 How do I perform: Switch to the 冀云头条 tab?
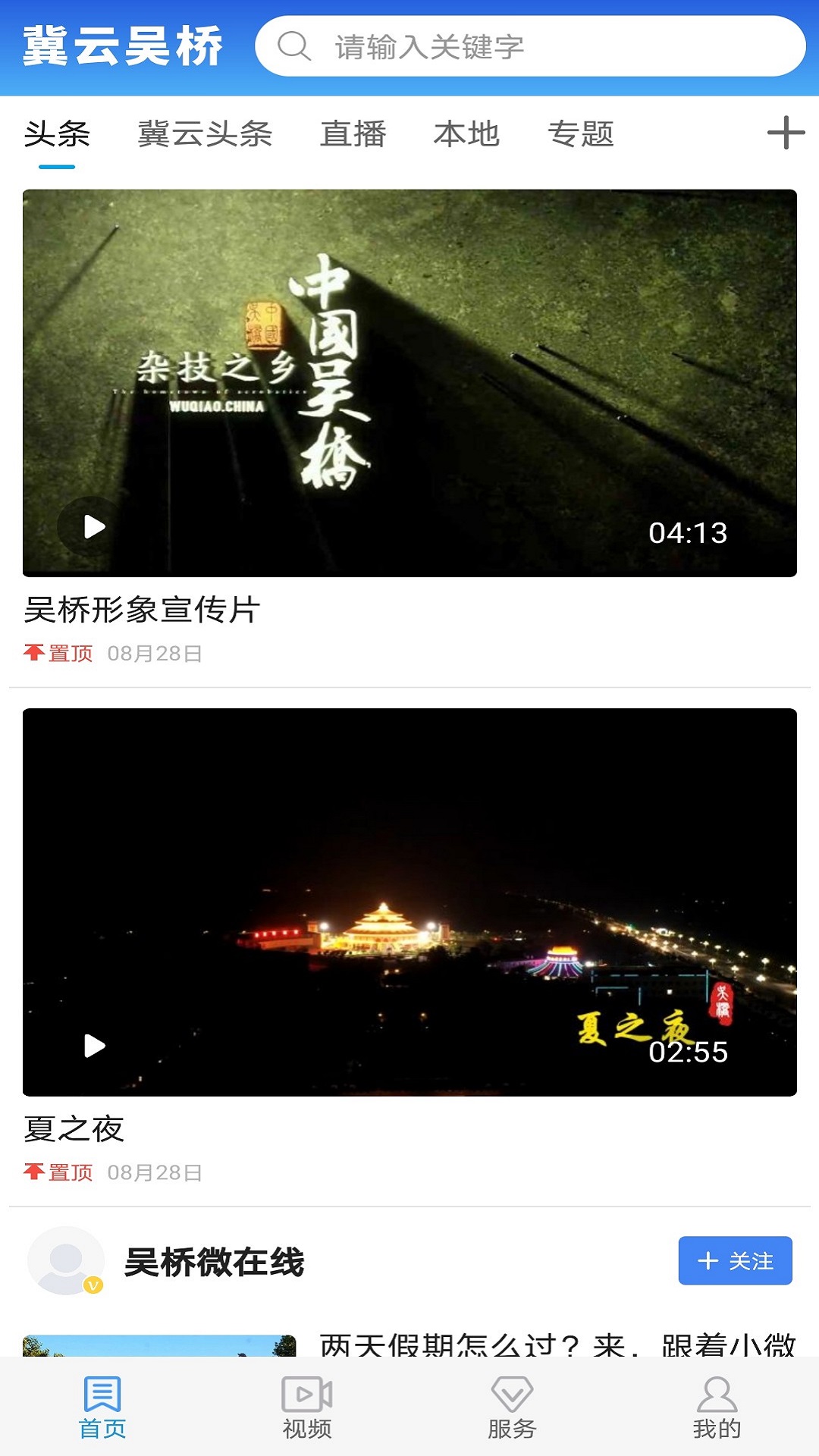(x=206, y=135)
